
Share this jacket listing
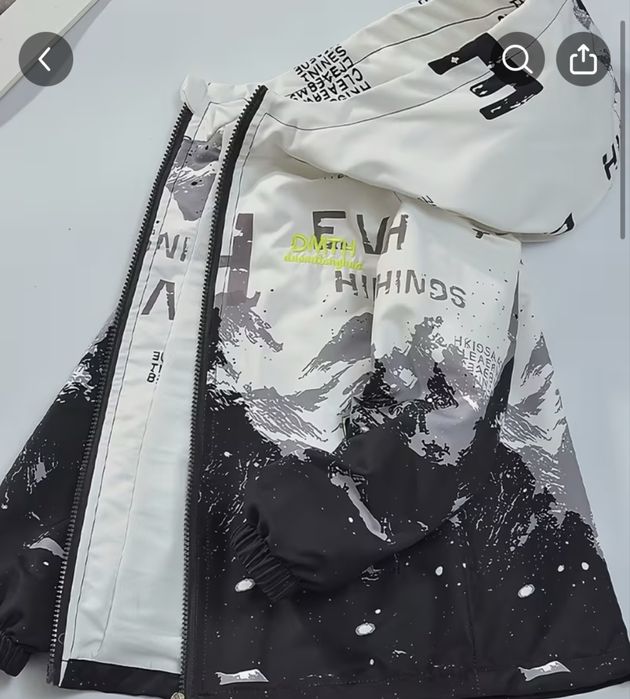[583, 60]
